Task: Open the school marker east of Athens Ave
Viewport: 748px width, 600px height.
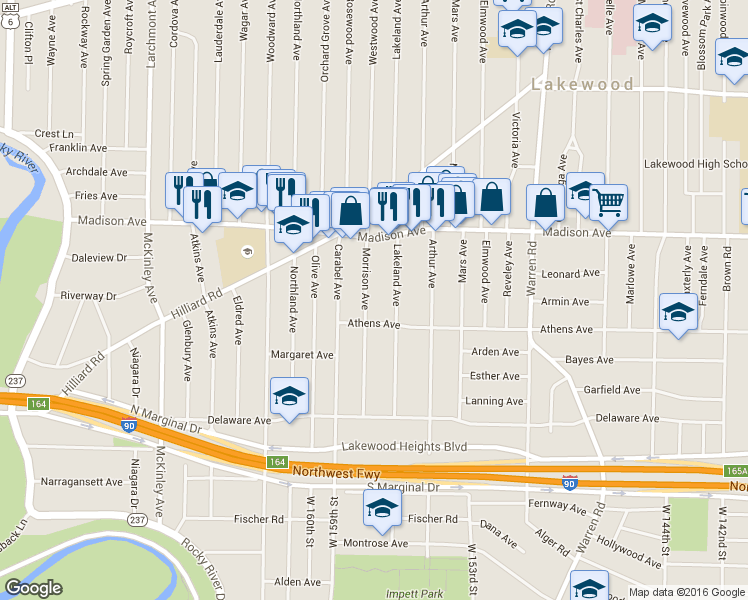Action: pyautogui.click(x=678, y=312)
